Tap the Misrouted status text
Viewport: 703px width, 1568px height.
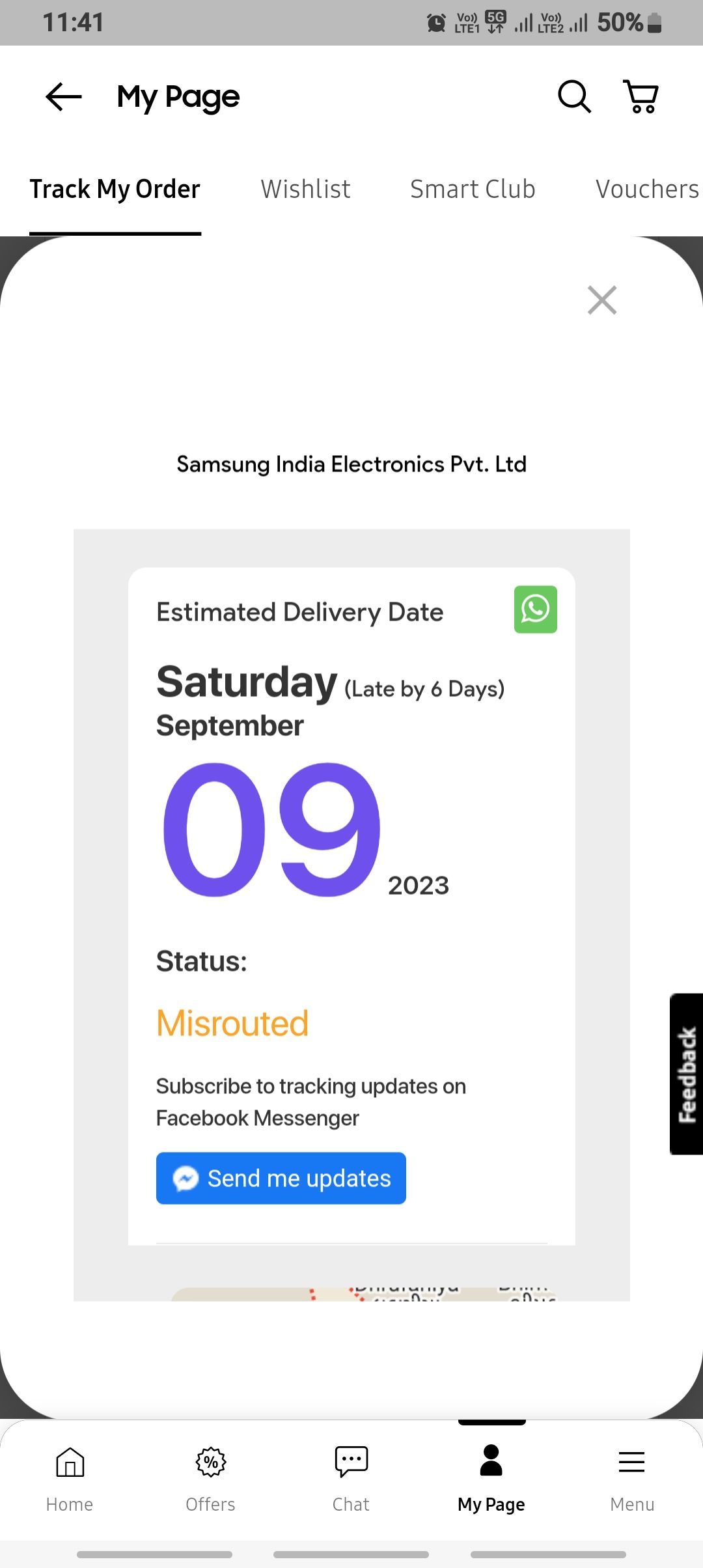tap(232, 1022)
